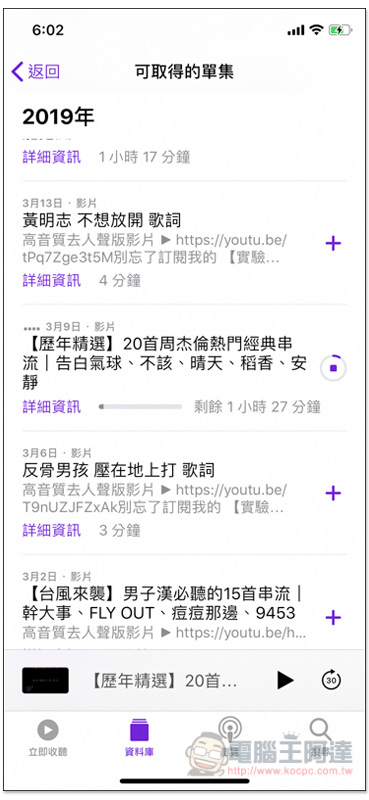The image size is (369, 800).
Task: Skip forward 30 seconds
Action: coord(331,680)
